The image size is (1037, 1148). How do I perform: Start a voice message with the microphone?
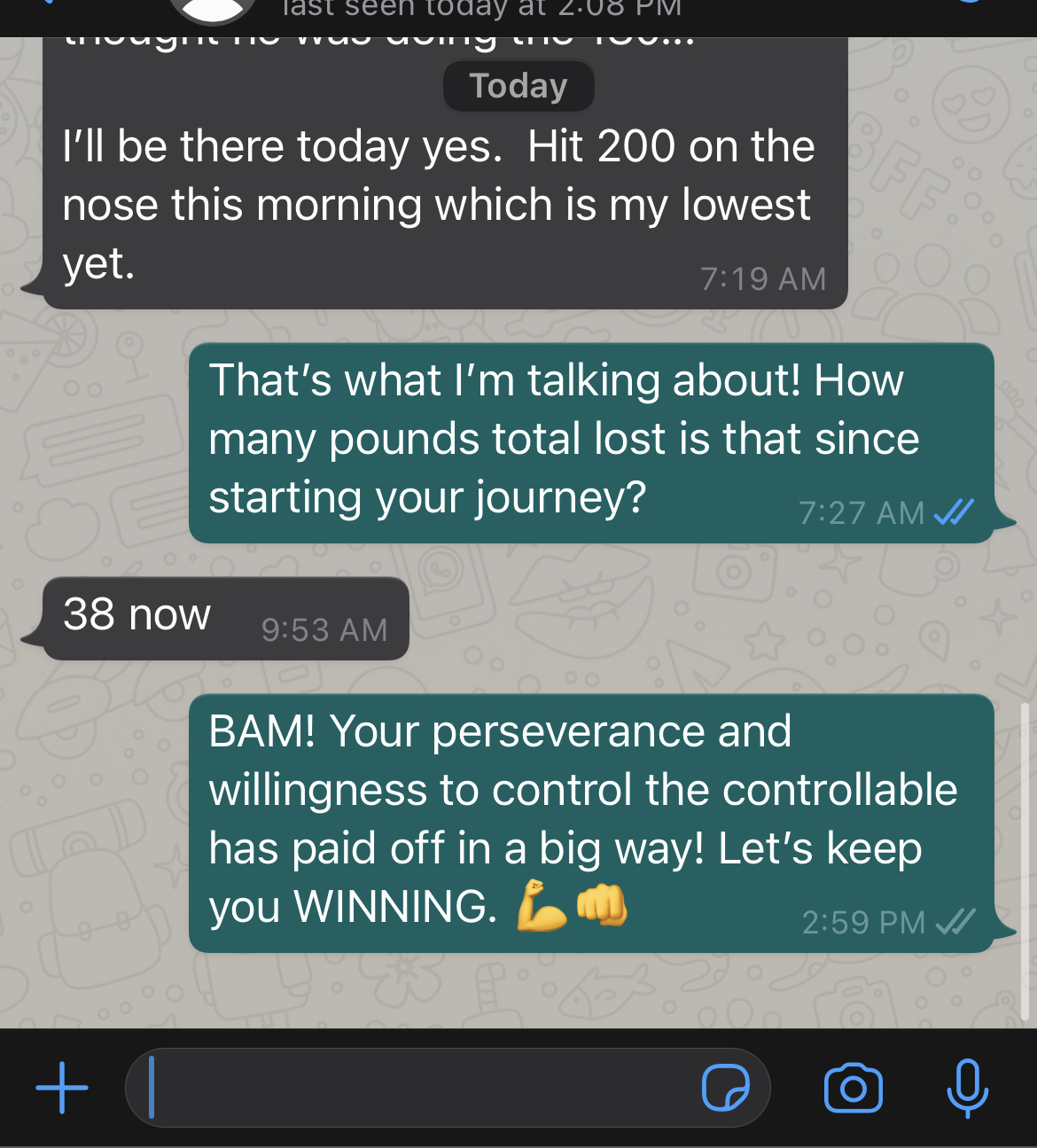click(967, 1088)
